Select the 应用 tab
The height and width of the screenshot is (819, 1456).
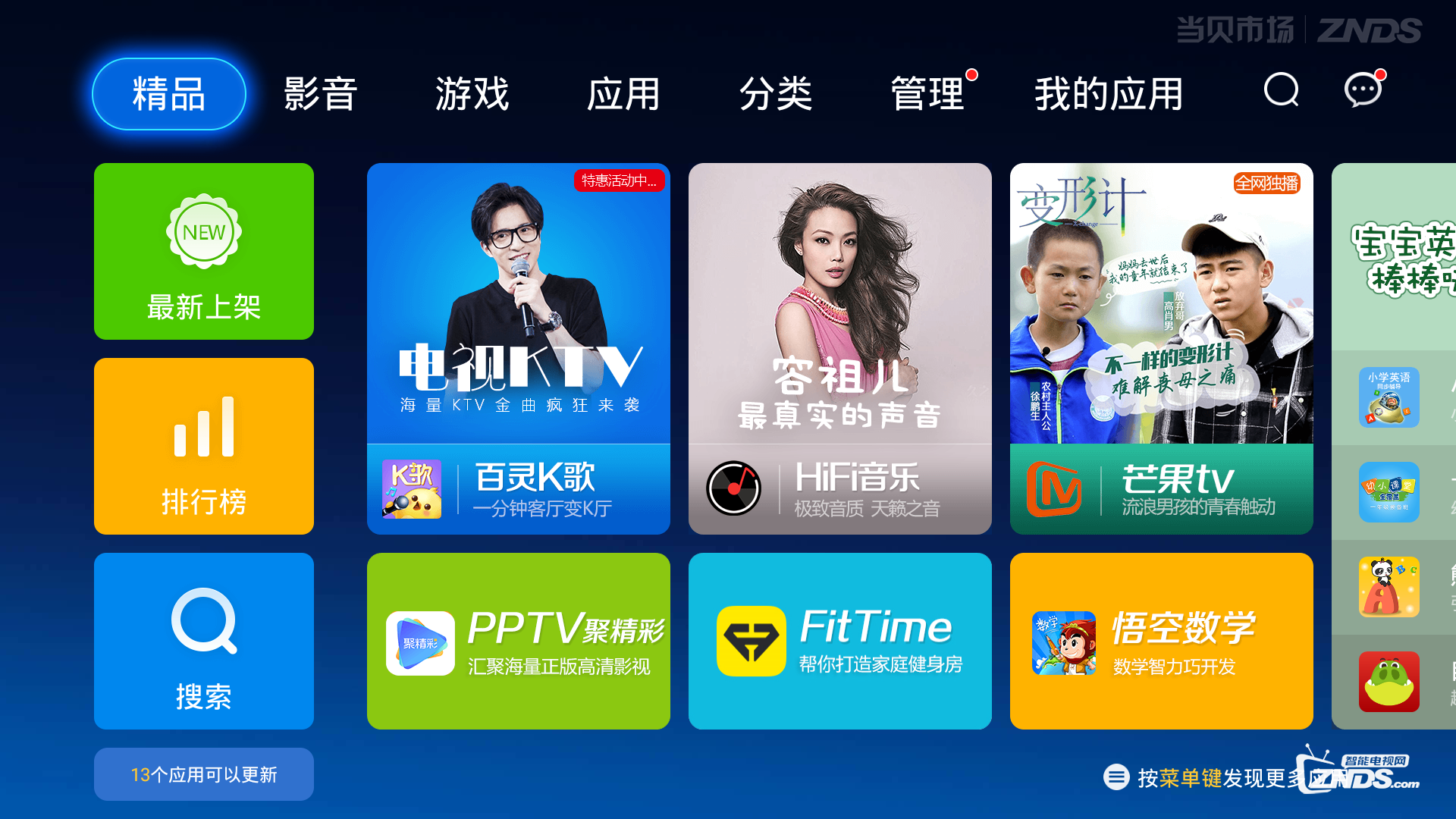coord(623,94)
